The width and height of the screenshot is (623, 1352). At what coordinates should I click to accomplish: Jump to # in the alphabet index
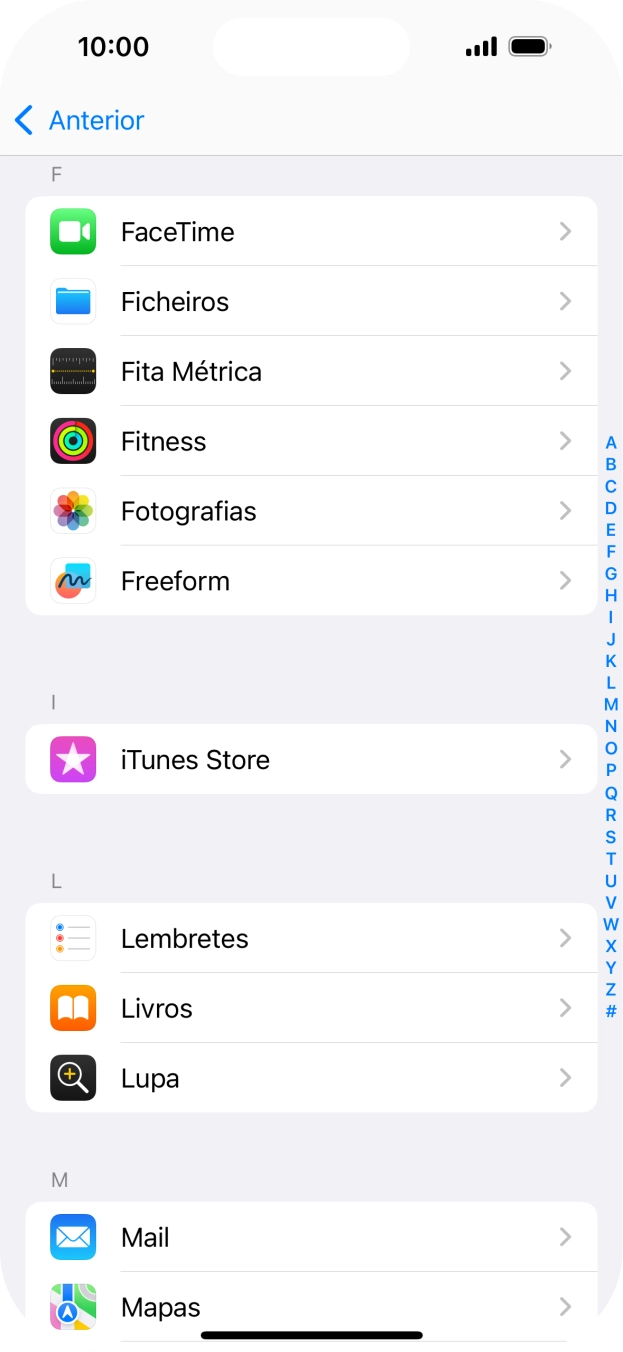click(611, 1012)
